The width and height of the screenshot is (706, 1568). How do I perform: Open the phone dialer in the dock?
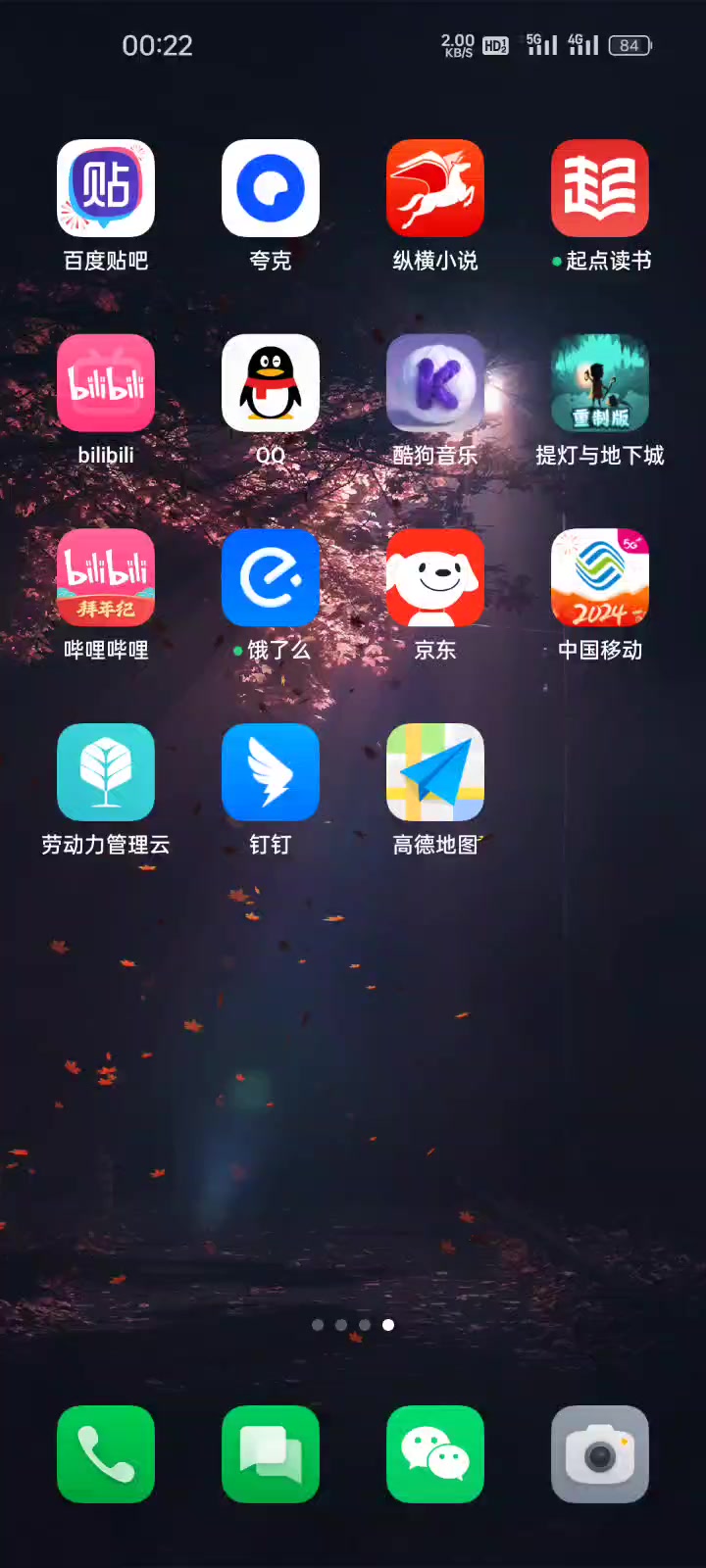[106, 1454]
